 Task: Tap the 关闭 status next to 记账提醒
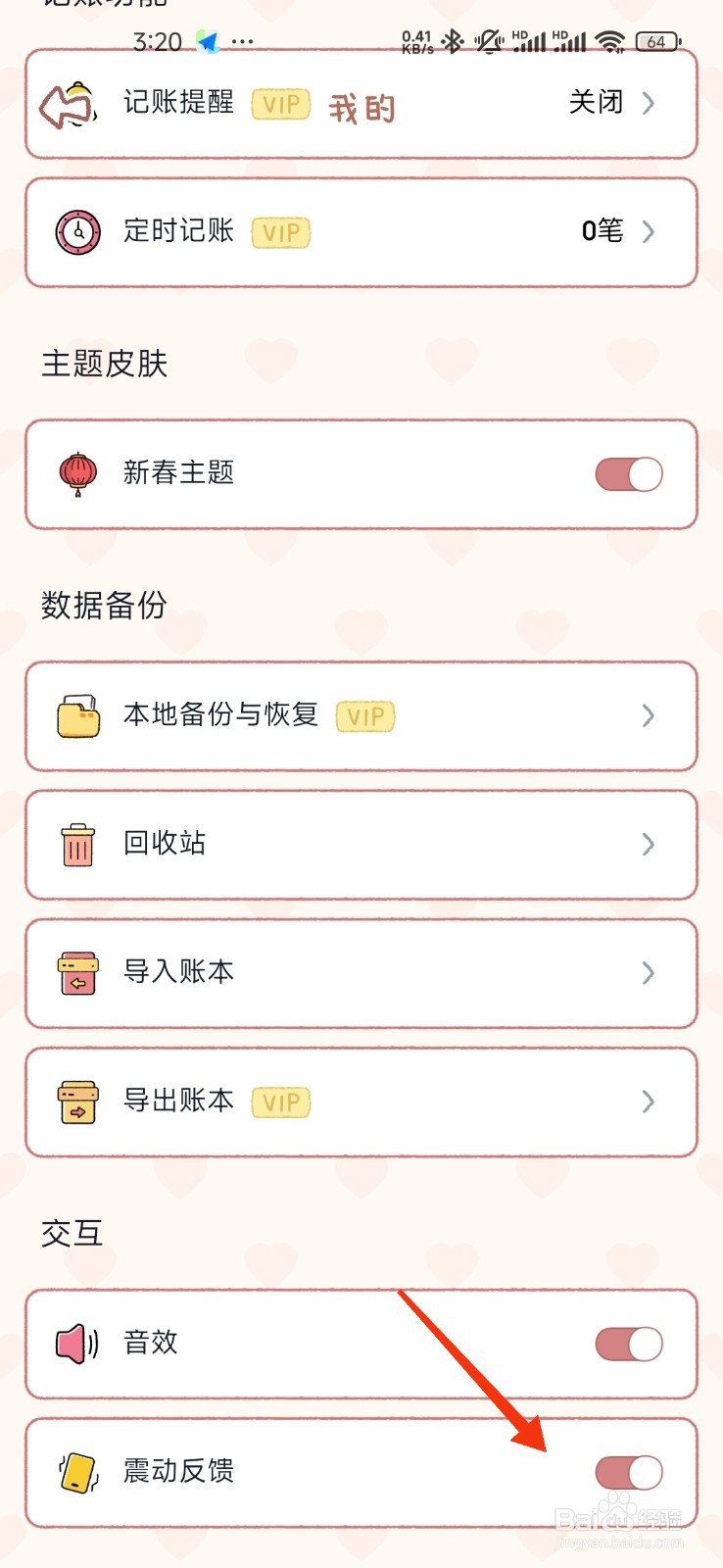[x=595, y=103]
